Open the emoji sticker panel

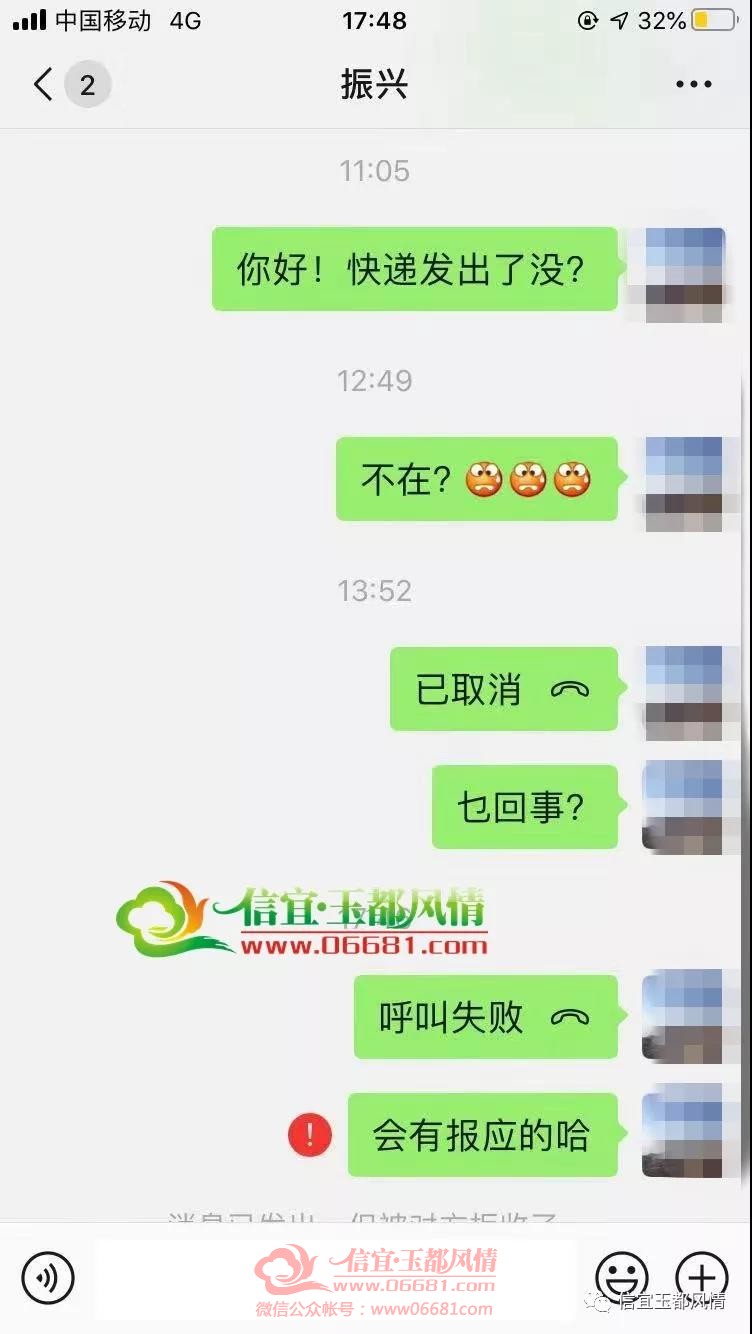(x=622, y=1277)
